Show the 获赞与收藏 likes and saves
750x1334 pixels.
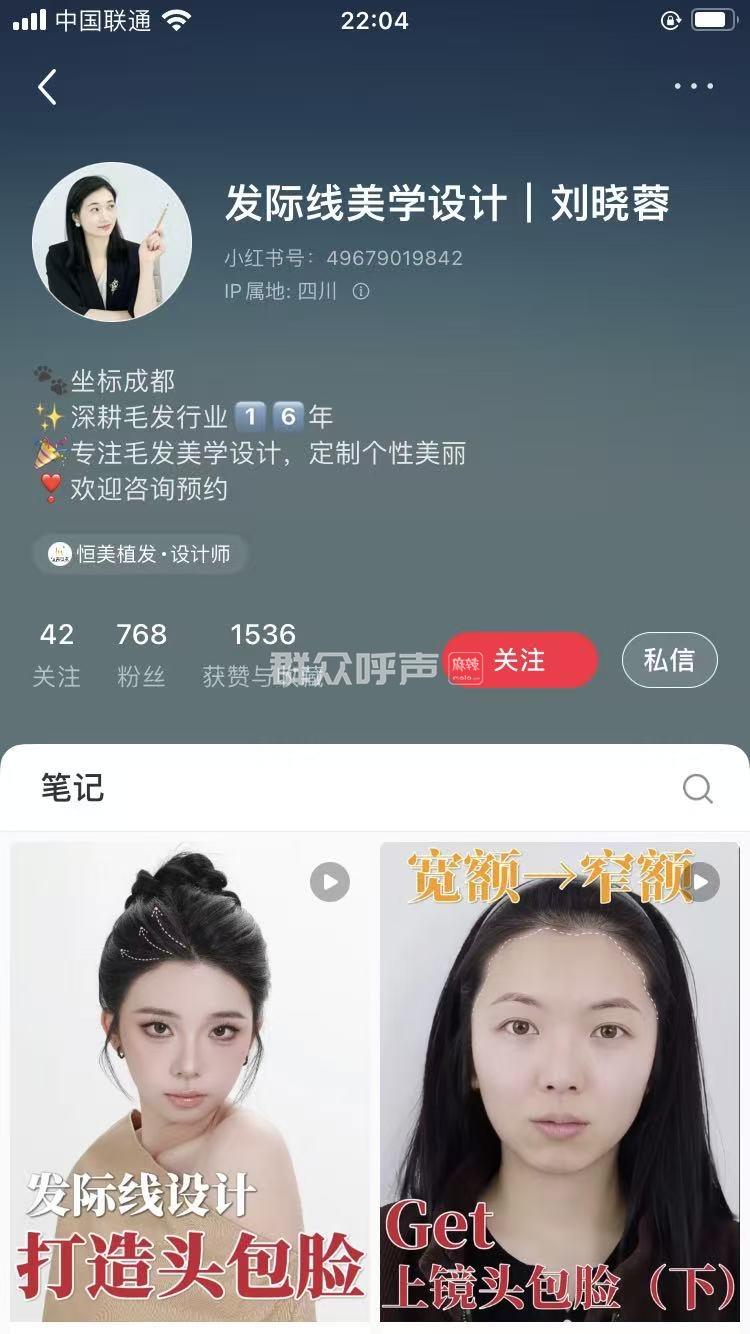tap(262, 655)
